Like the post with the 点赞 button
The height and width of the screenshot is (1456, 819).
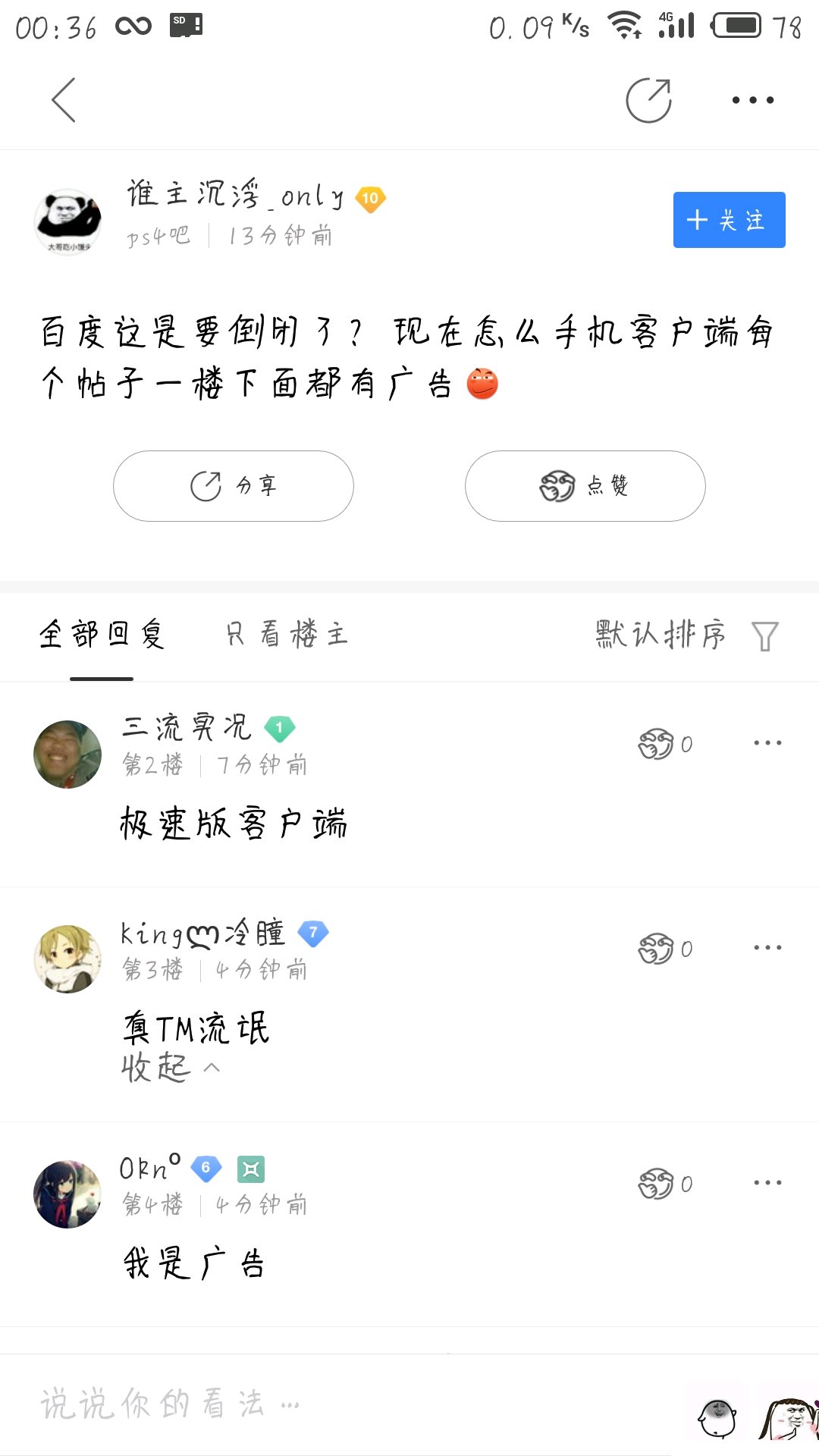tap(585, 486)
